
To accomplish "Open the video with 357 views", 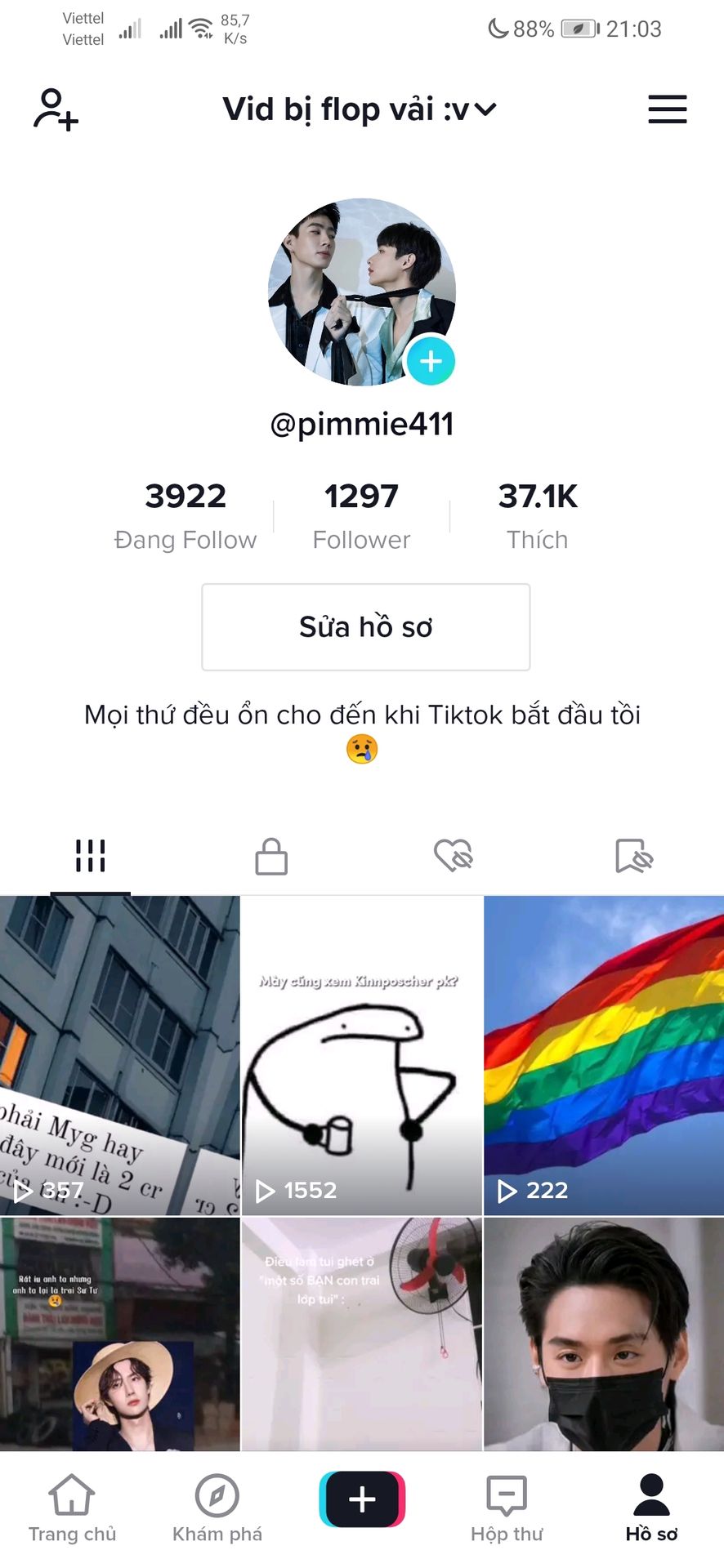I will coord(119,1055).
